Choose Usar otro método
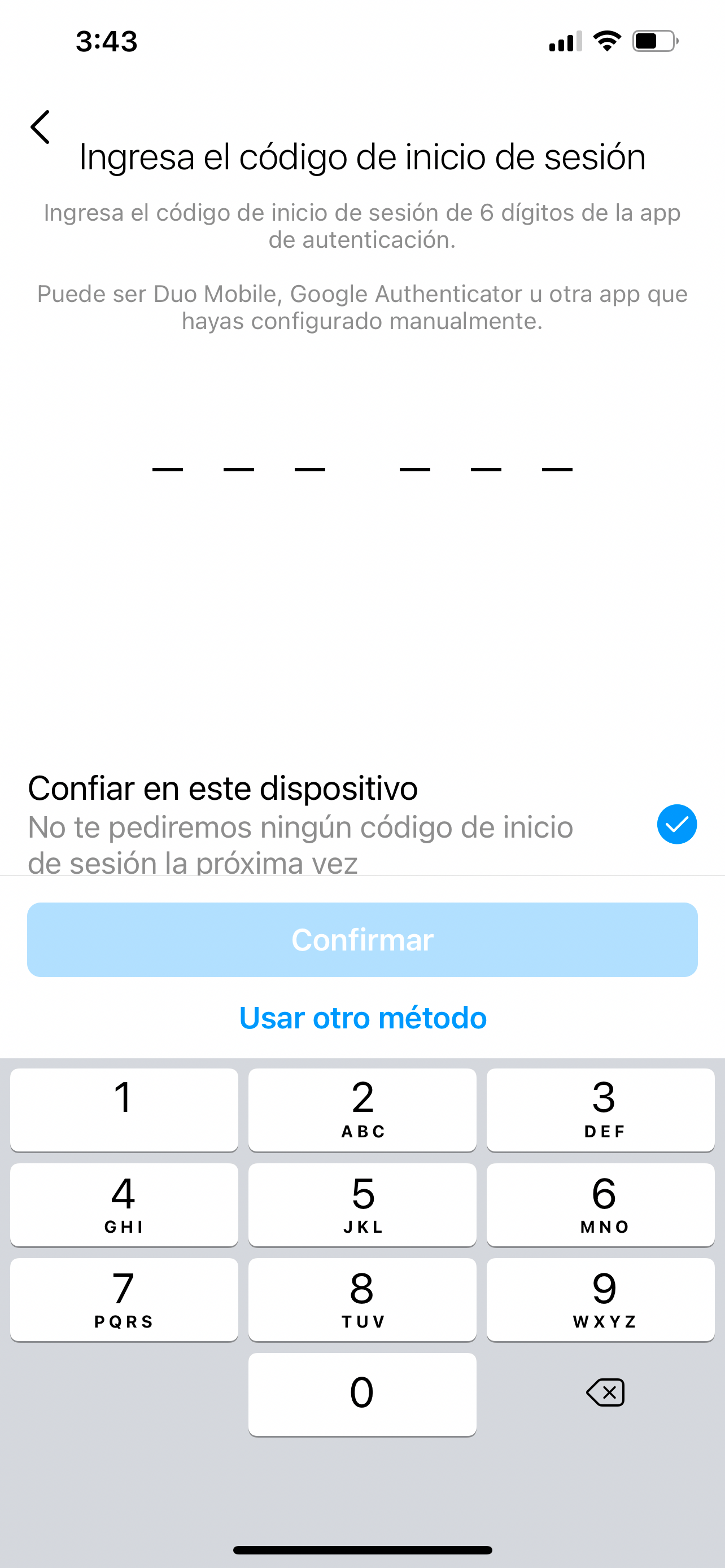The image size is (725, 1568). point(363,1018)
